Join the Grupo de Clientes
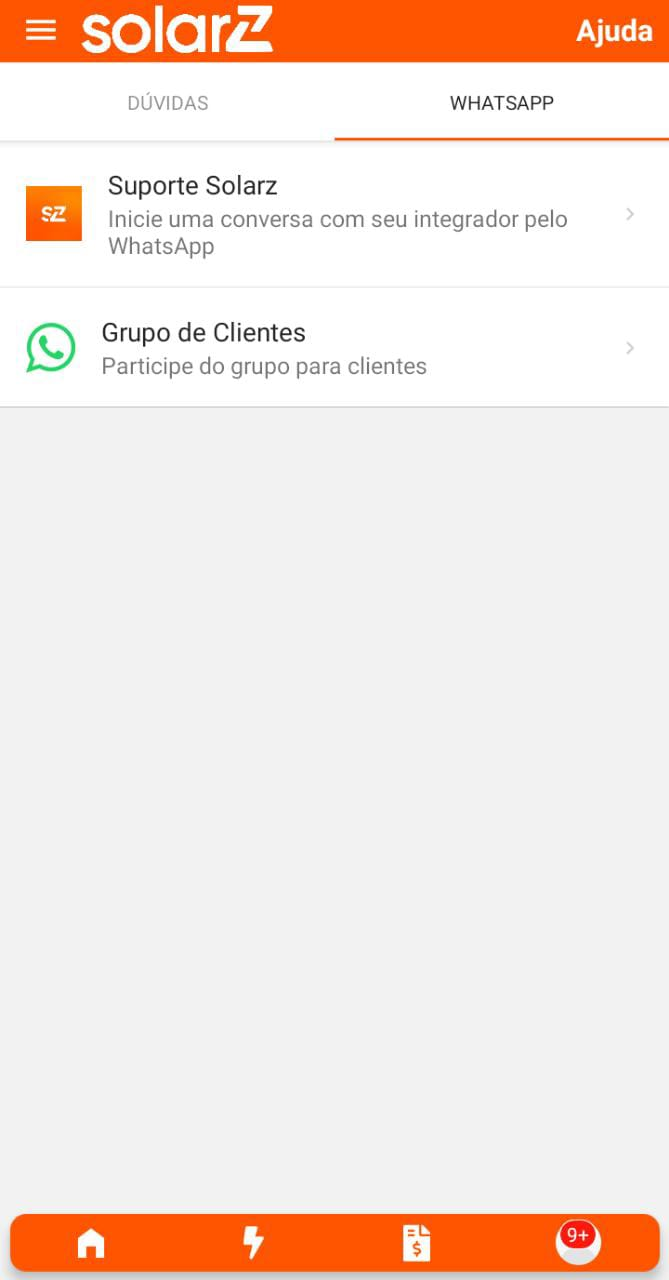The image size is (669, 1280). coord(334,348)
